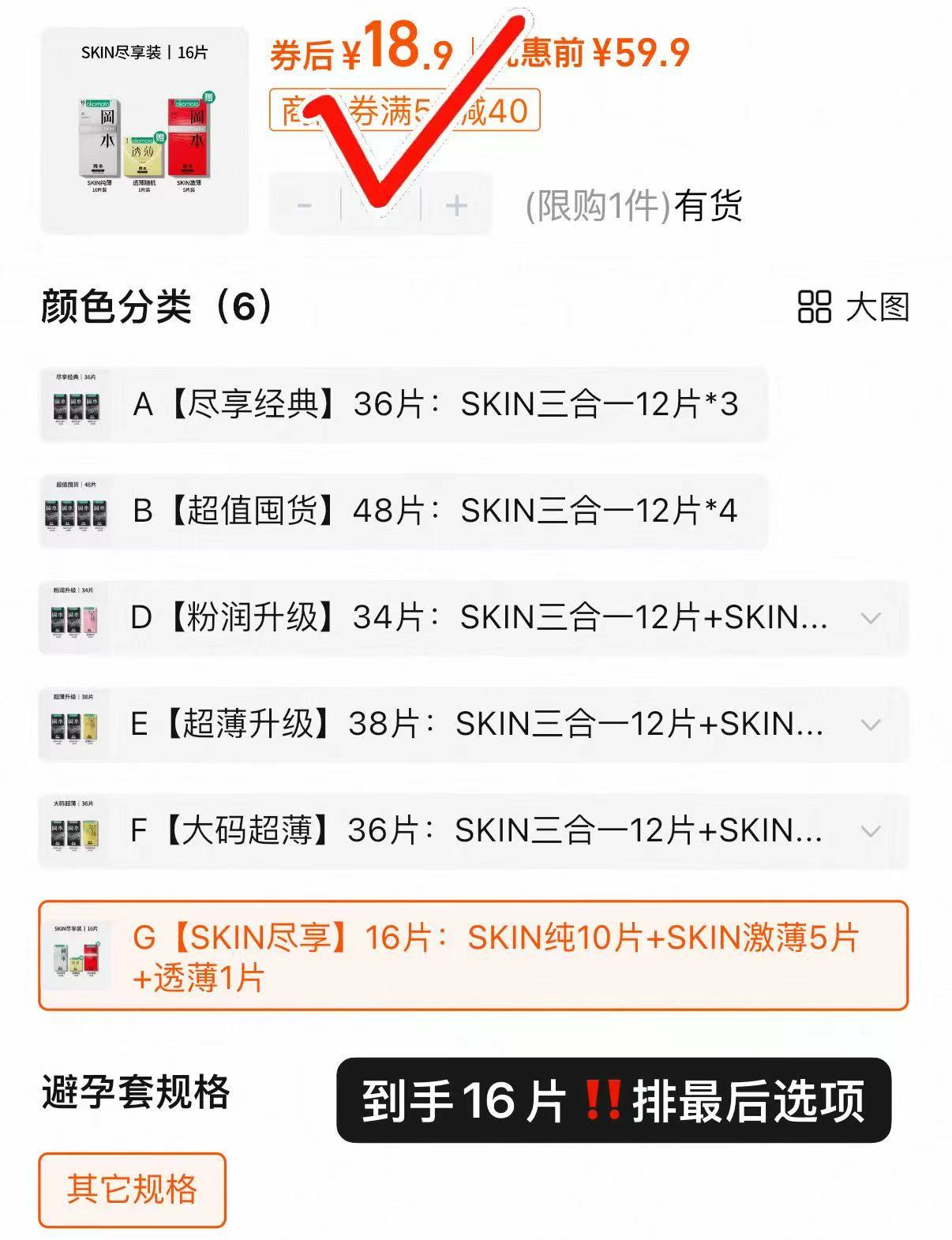Decrease quantity with the minus button
This screenshot has height=1240, width=952.
click(305, 205)
